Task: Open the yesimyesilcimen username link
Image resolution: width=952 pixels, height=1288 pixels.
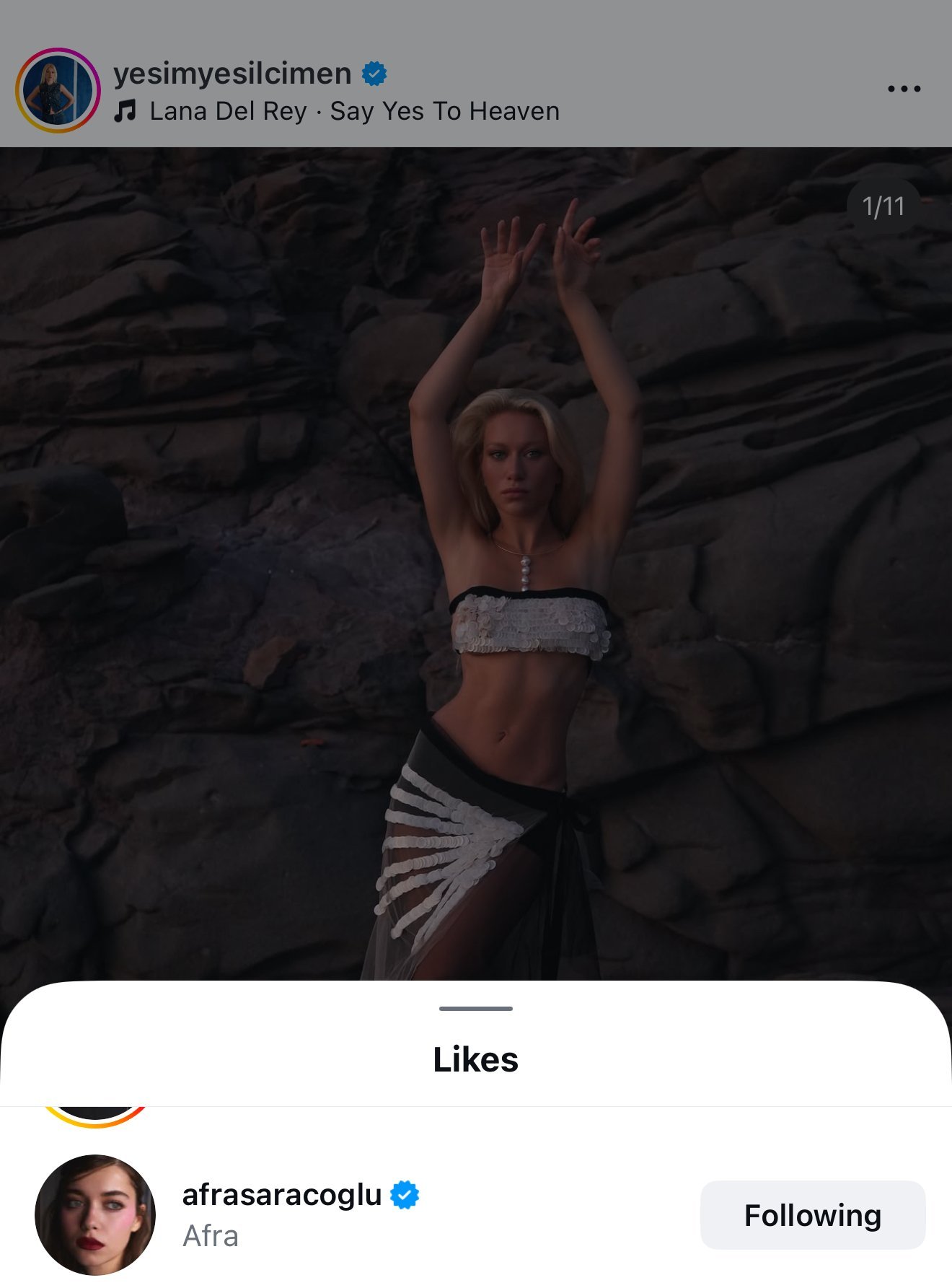Action: pyautogui.click(x=232, y=73)
